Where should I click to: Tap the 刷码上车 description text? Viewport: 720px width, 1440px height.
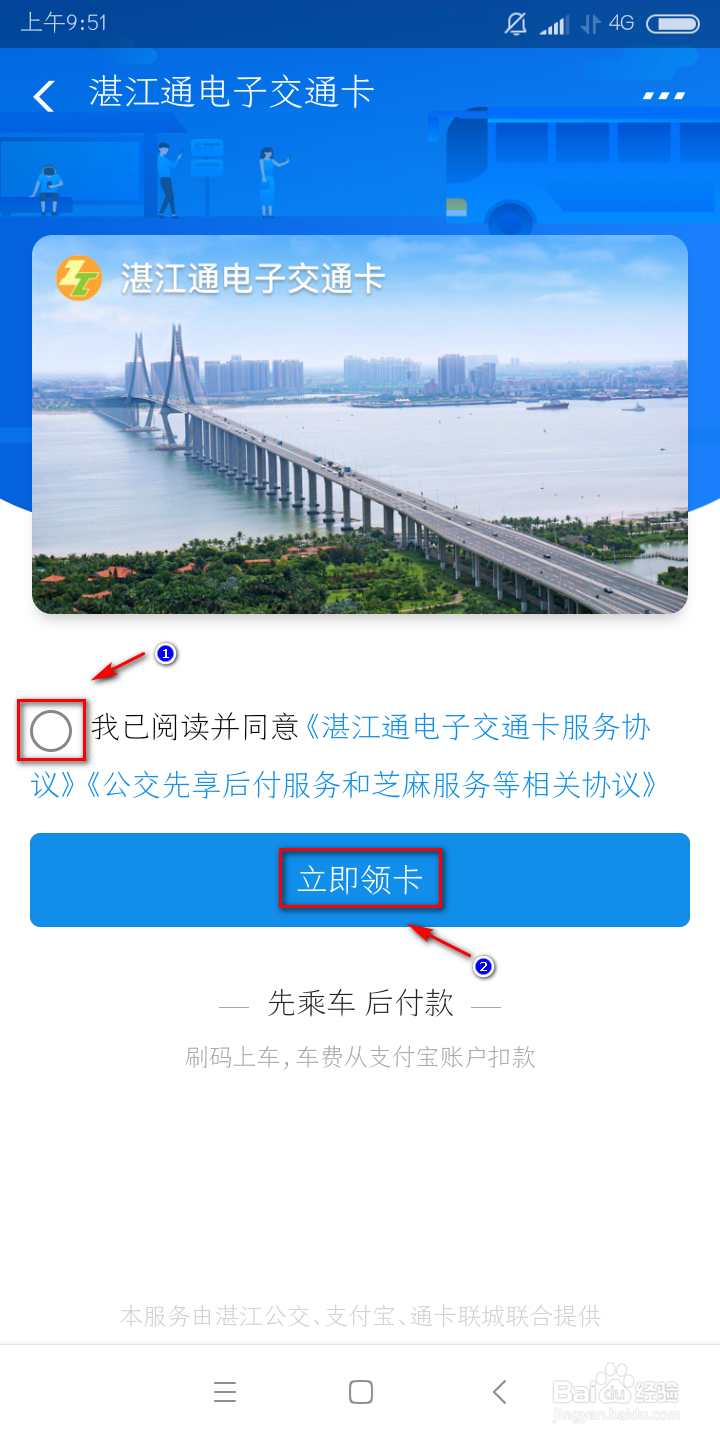point(360,1057)
